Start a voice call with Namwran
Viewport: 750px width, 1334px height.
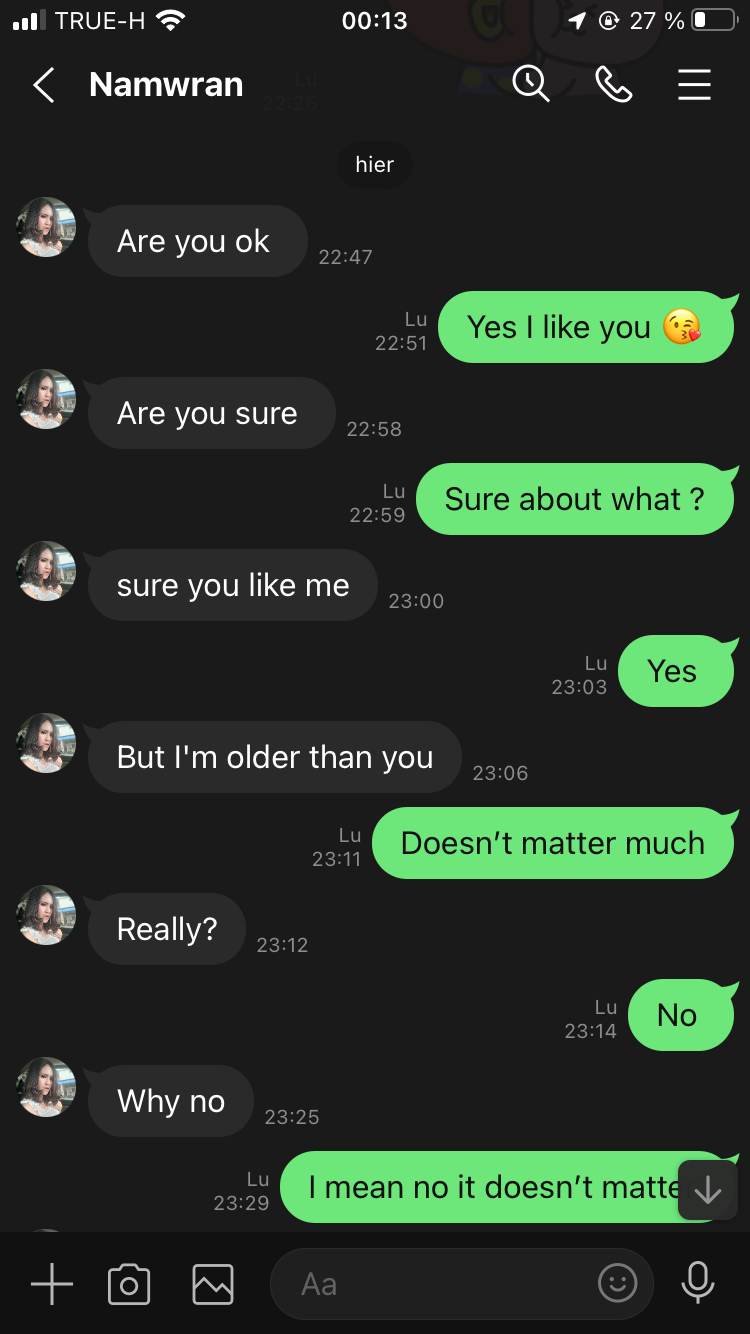613,85
